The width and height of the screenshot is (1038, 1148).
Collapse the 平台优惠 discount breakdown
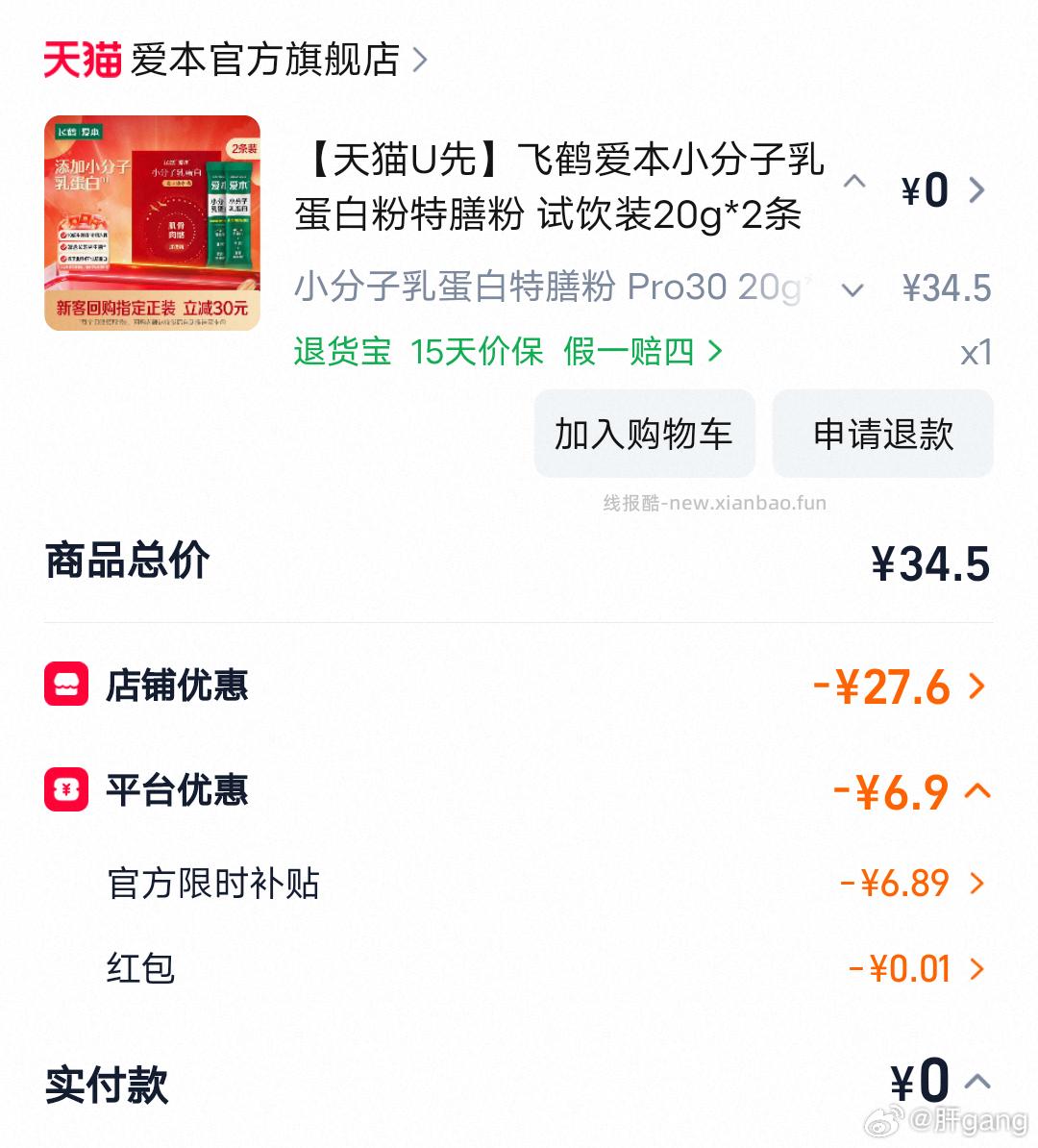pos(979,790)
